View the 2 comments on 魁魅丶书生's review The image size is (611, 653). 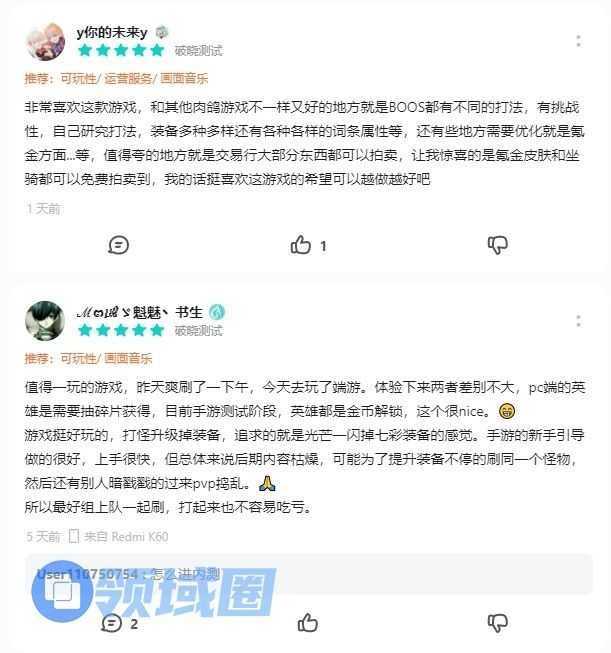(x=119, y=623)
